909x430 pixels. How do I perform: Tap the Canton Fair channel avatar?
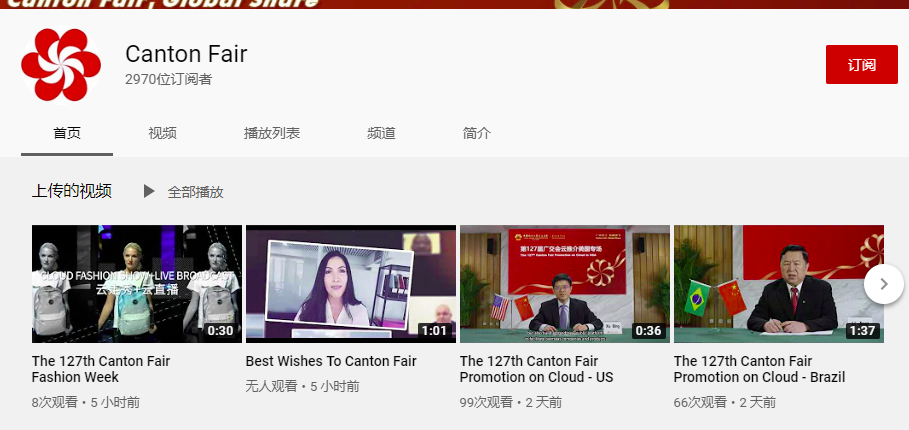point(61,66)
